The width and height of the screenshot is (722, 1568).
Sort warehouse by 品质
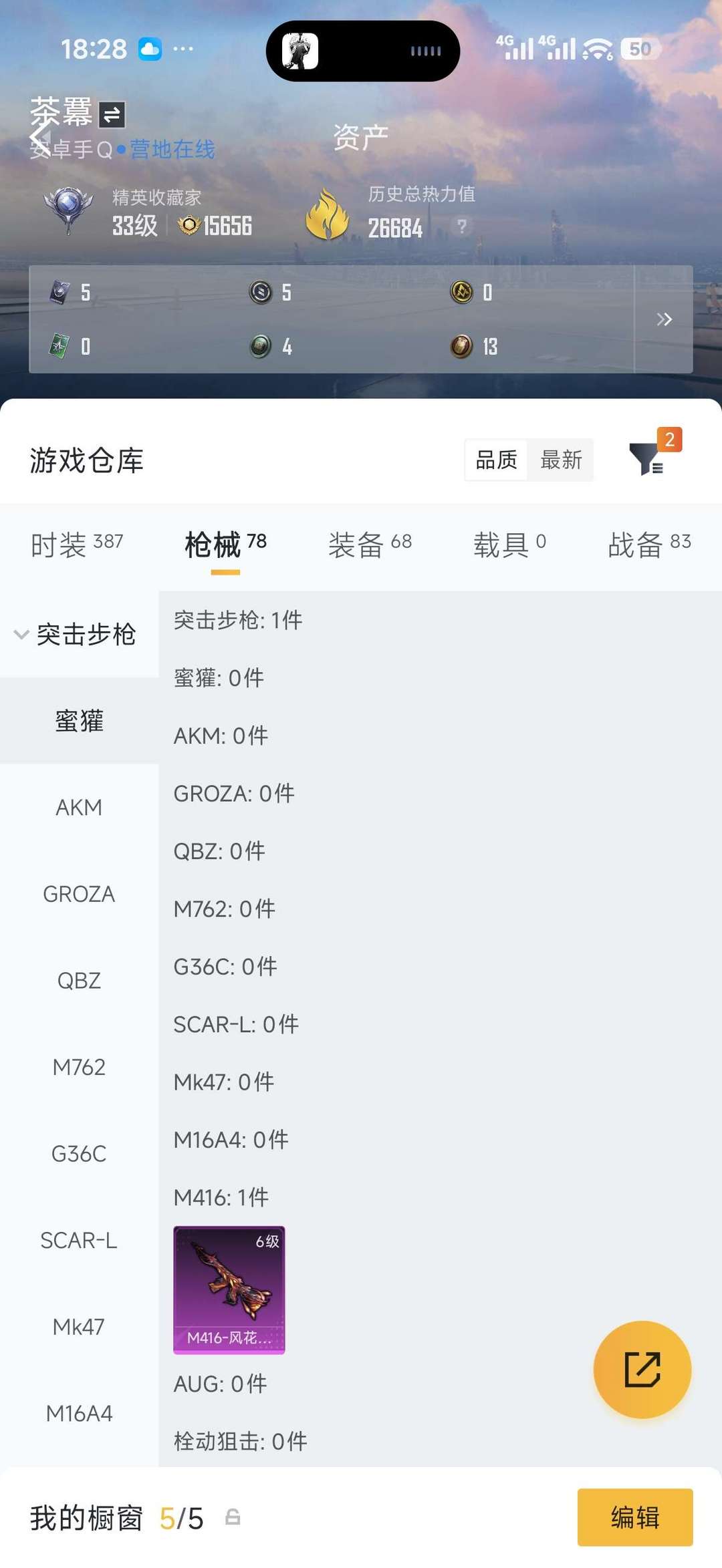click(x=496, y=460)
